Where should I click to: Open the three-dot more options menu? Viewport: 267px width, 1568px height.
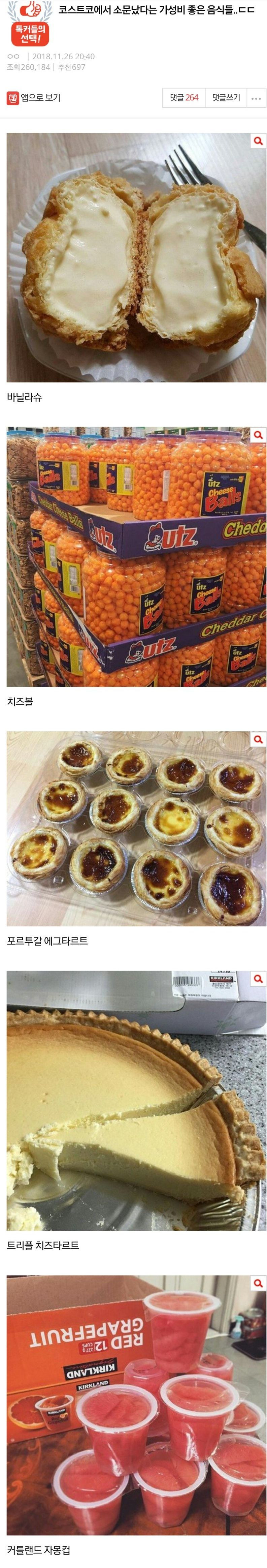point(257,98)
